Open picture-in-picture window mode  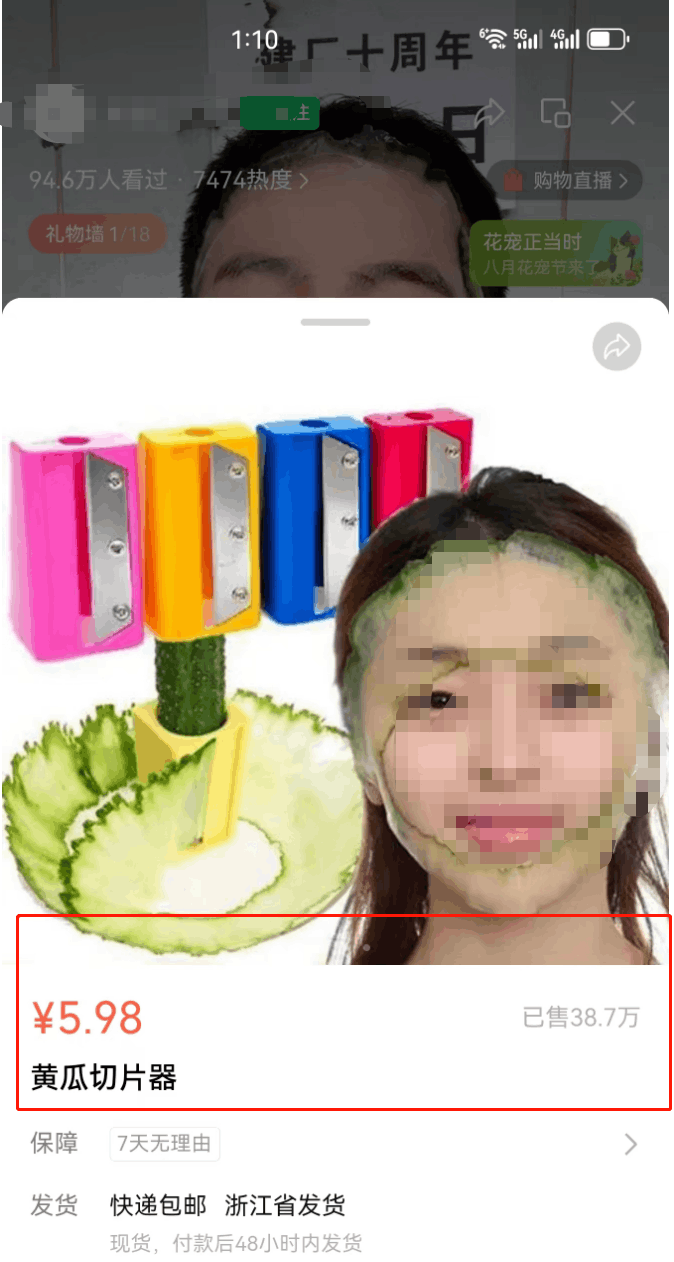click(x=555, y=113)
